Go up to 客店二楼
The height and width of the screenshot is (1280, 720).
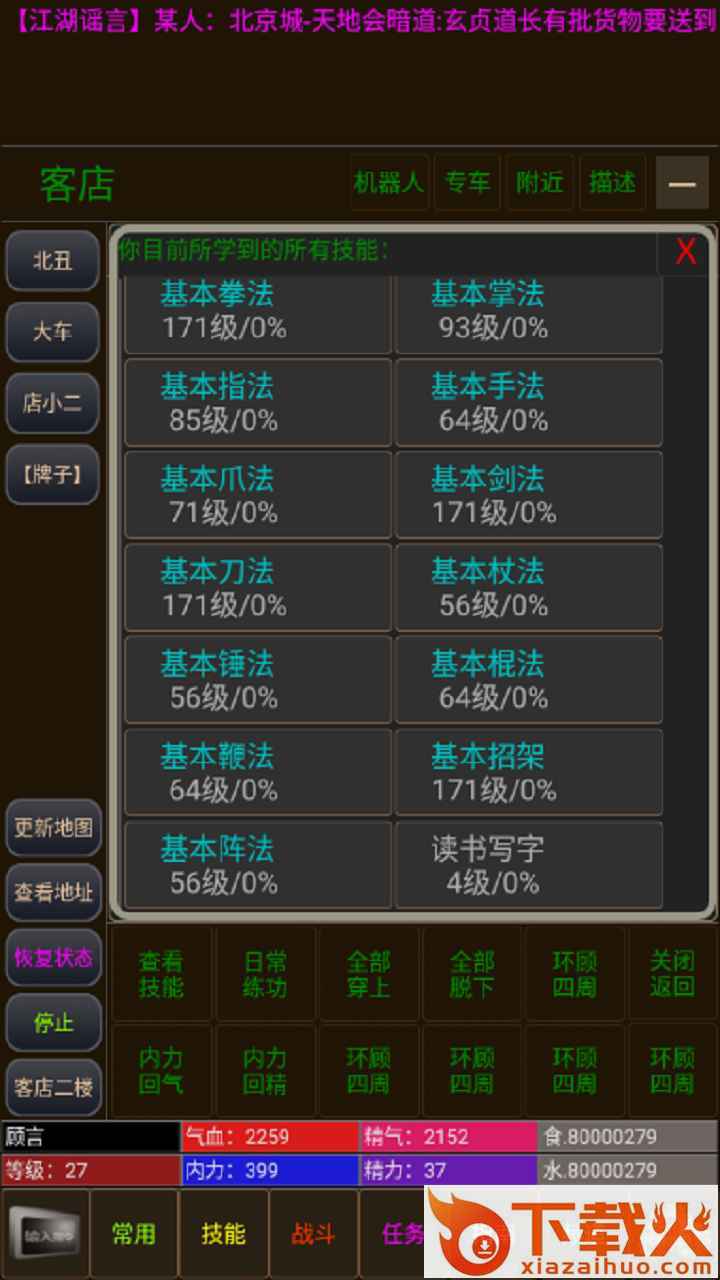(x=53, y=1087)
